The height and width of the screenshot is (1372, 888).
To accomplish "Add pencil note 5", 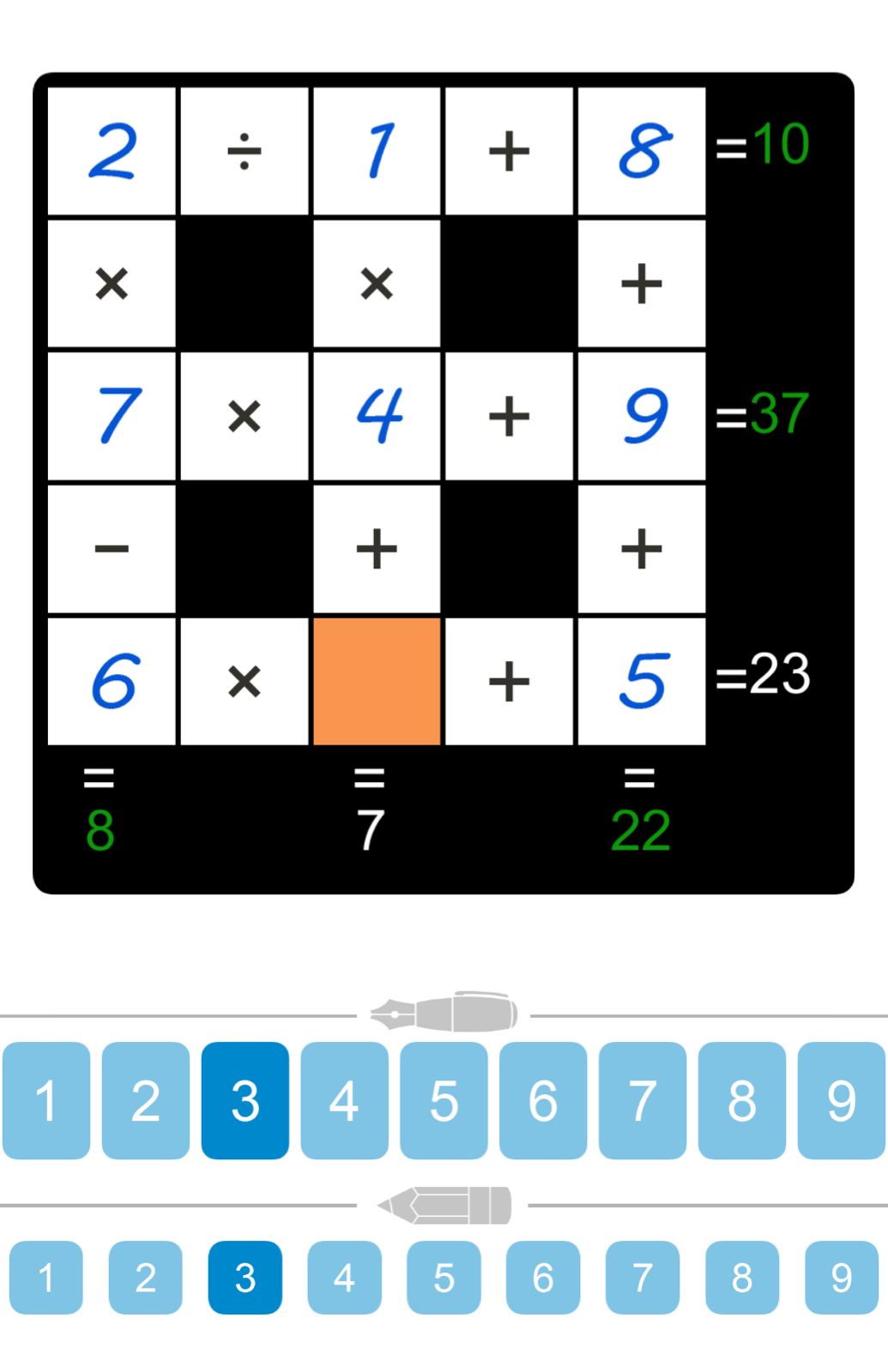I will (x=444, y=1278).
